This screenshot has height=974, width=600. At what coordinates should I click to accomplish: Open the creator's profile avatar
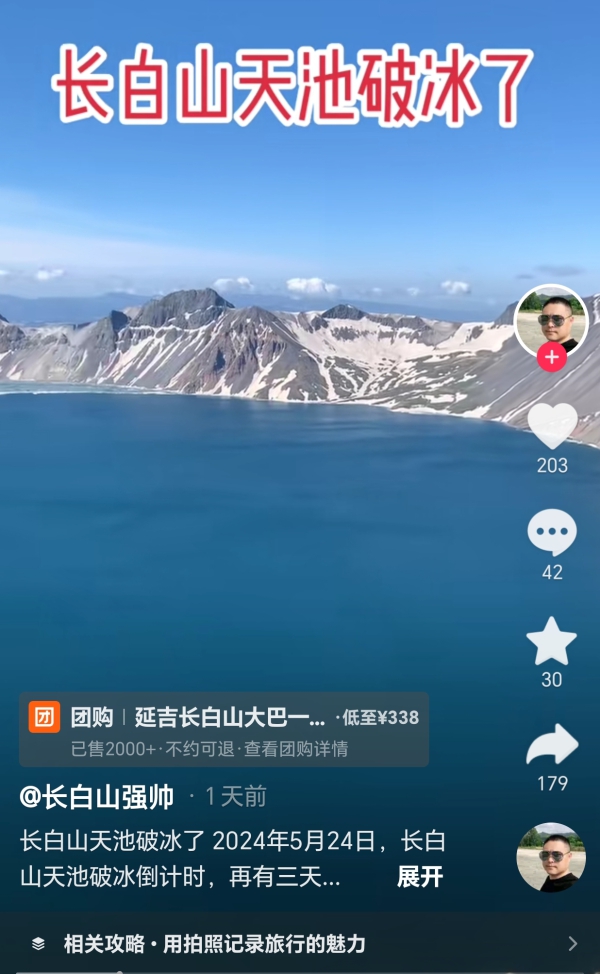pos(551,321)
